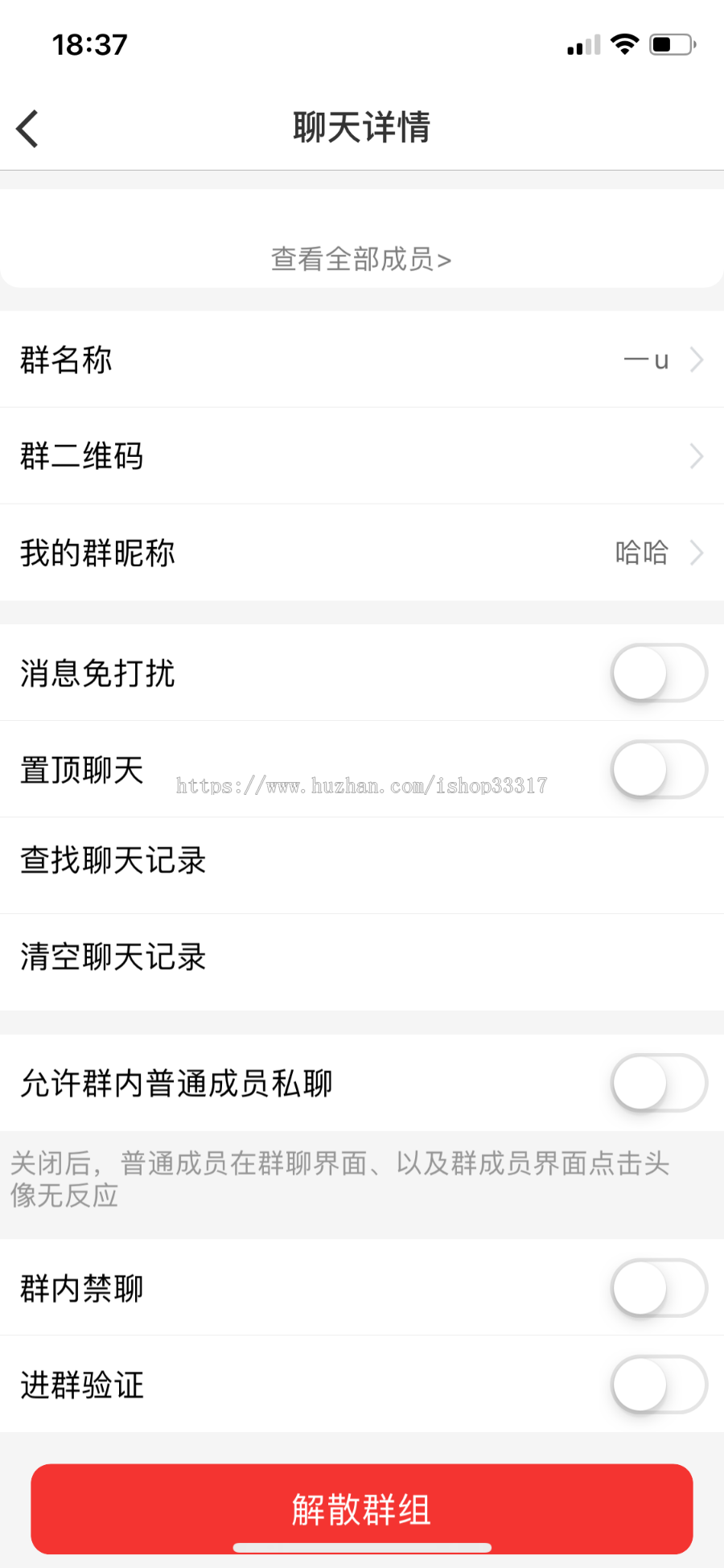The image size is (724, 1568).
Task: Expand the 群二维码 disclosure chevron
Action: (x=697, y=455)
